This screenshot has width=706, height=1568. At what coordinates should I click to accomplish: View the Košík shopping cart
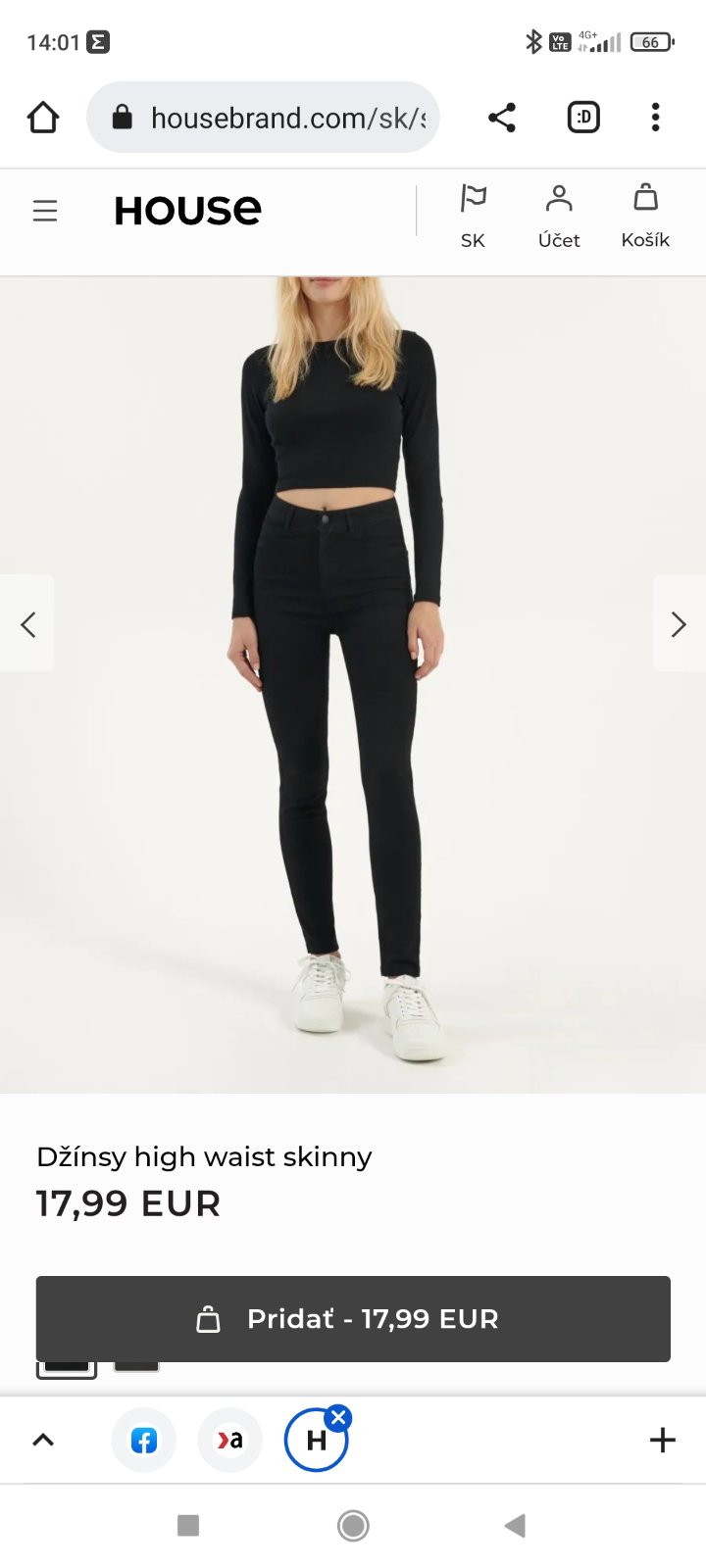pos(645,216)
